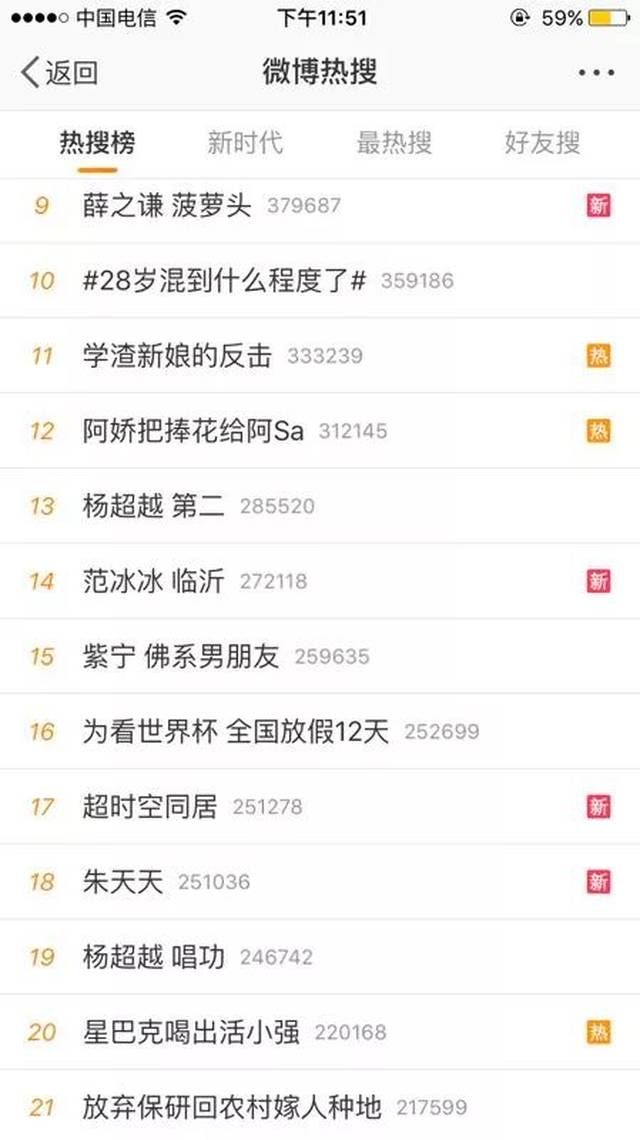
Task: Open 放弃保研回农村嫁人种地 topic
Action: pyautogui.click(x=232, y=1107)
